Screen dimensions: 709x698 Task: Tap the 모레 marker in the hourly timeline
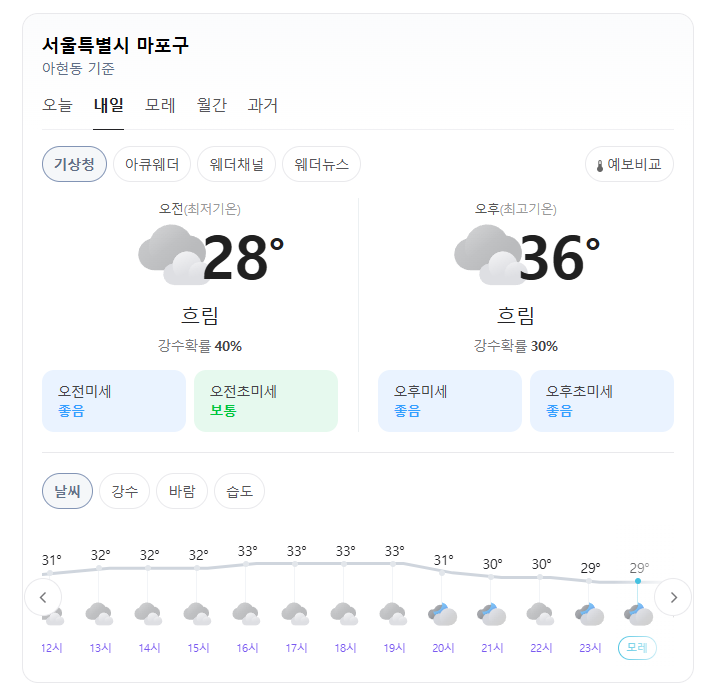[x=637, y=647]
